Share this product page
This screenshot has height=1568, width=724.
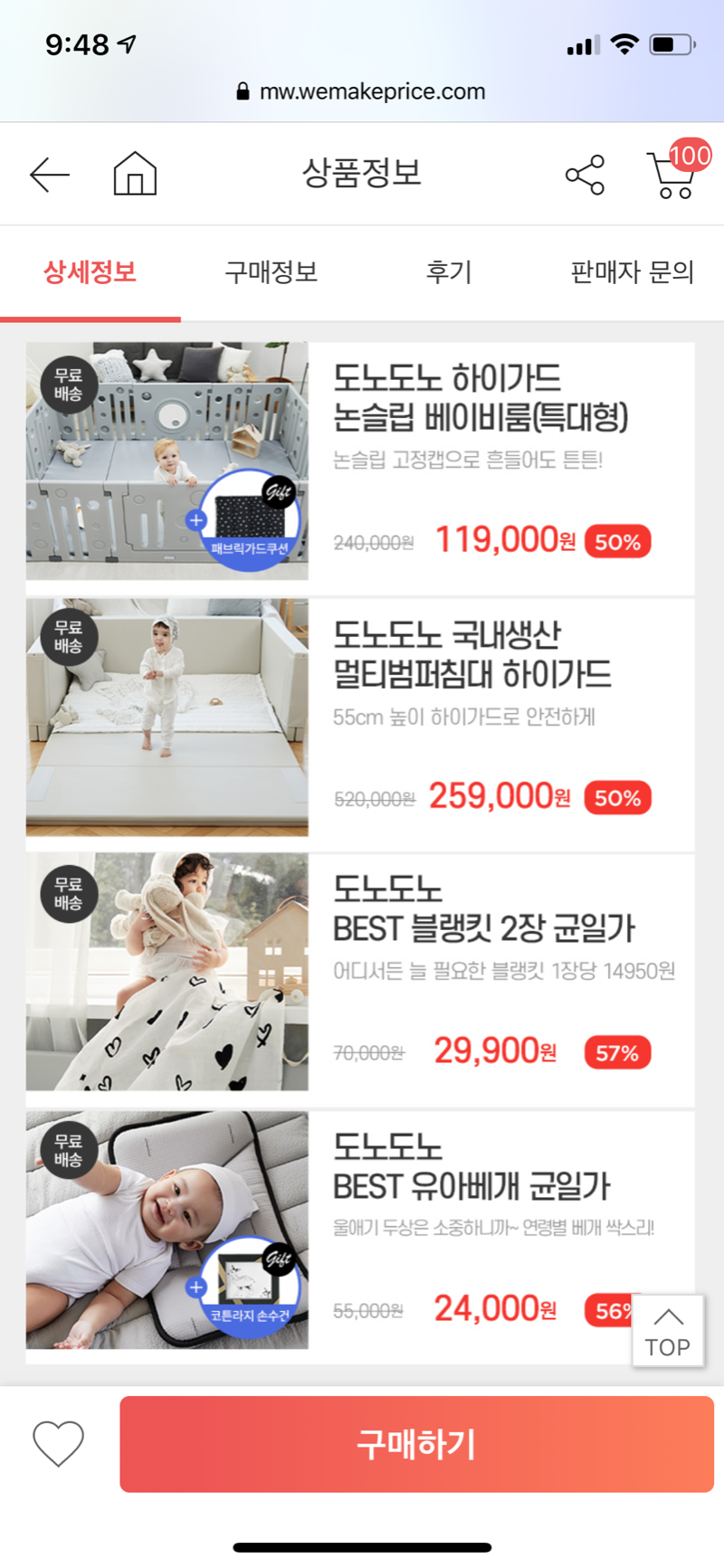(585, 175)
